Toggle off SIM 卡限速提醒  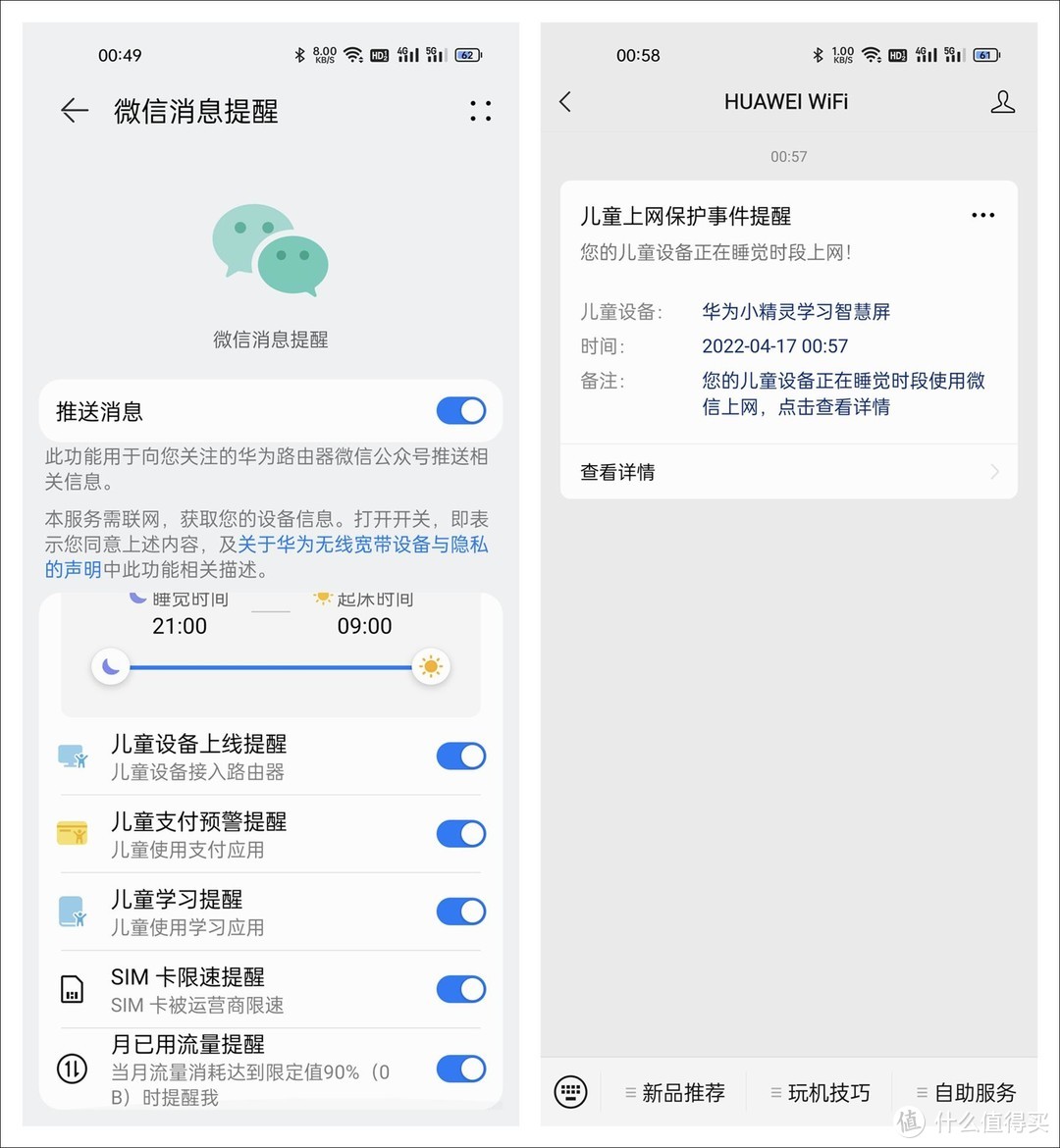click(460, 989)
